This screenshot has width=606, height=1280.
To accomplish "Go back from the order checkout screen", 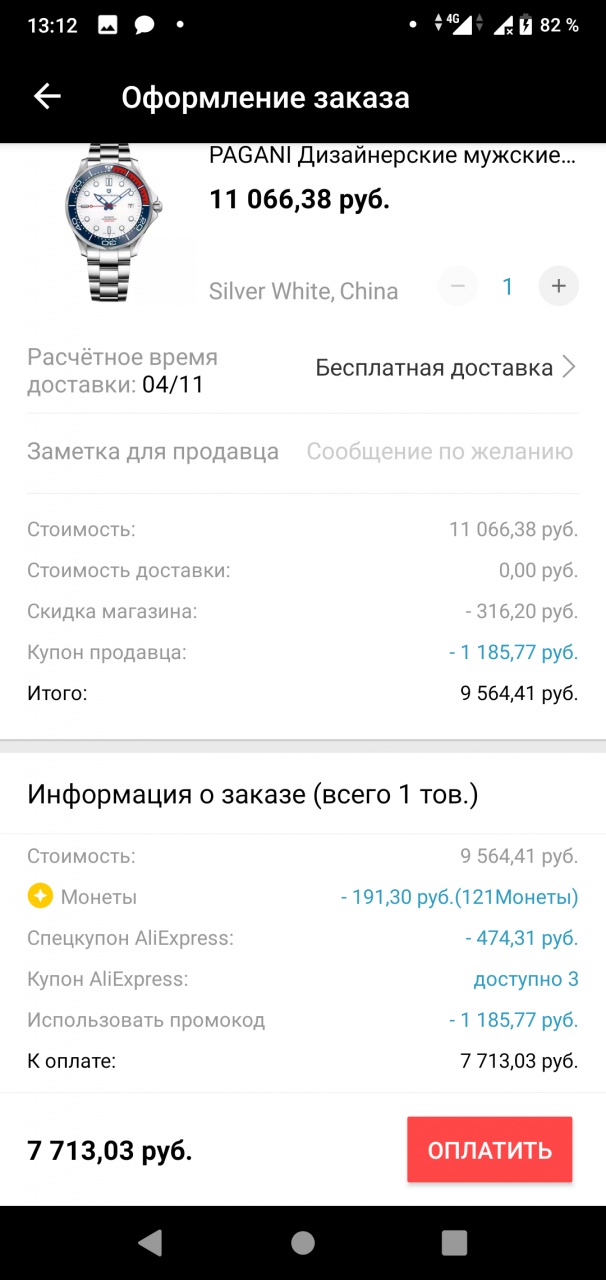I will 47,96.
